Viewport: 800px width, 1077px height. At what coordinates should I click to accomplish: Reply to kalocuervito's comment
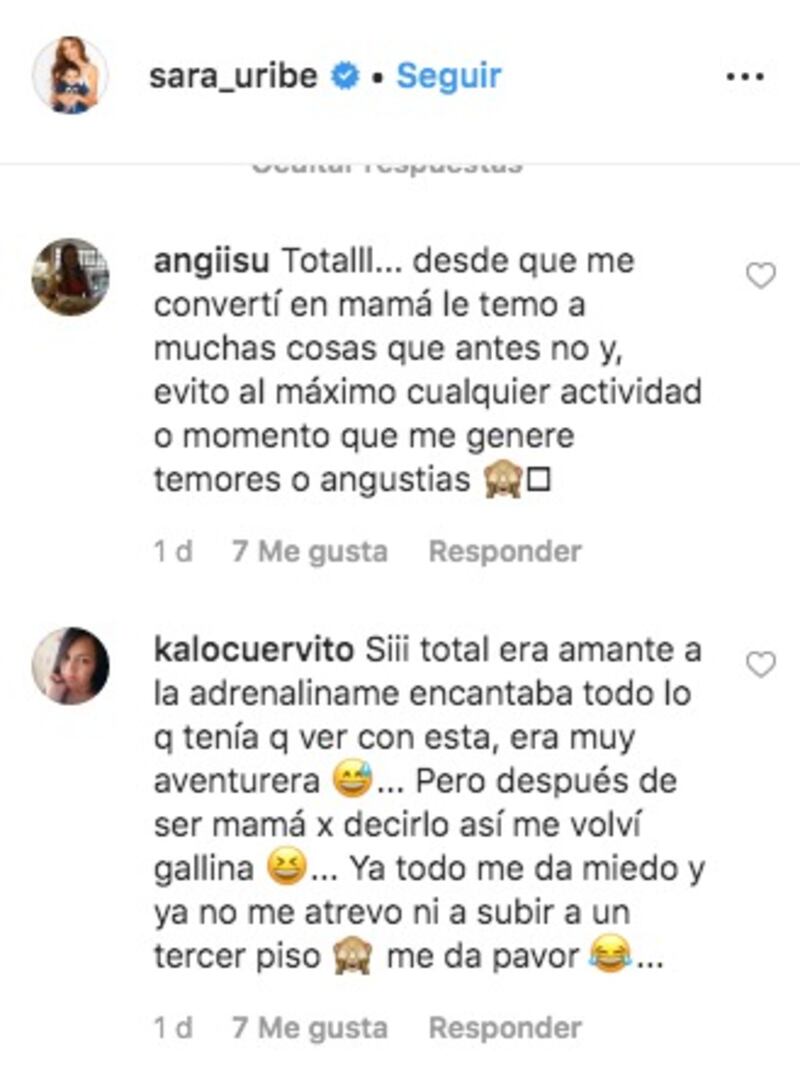coord(504,1027)
